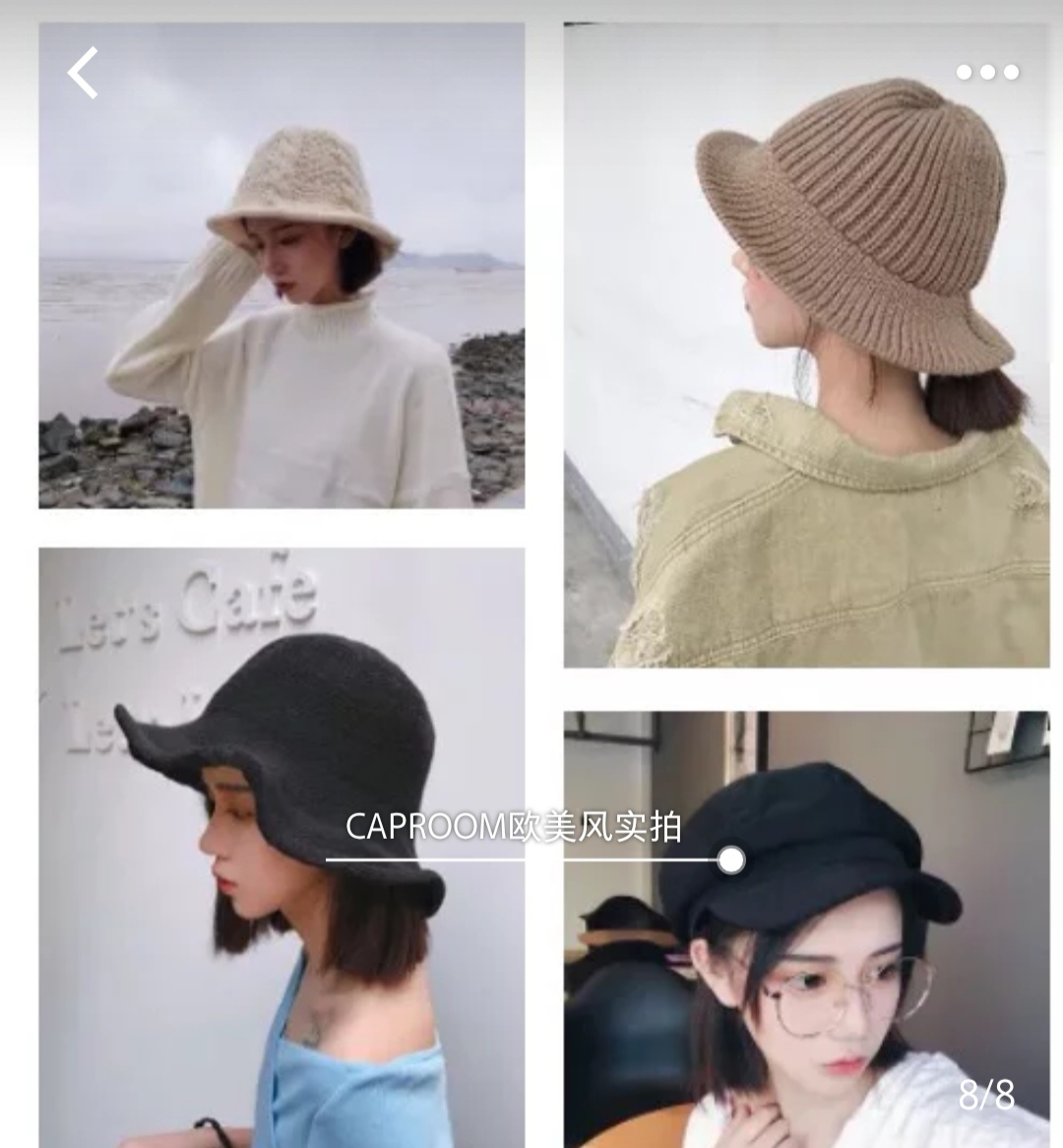Viewport: 1063px width, 1148px height.
Task: Select the white chevron navigation icon
Action: [83, 71]
